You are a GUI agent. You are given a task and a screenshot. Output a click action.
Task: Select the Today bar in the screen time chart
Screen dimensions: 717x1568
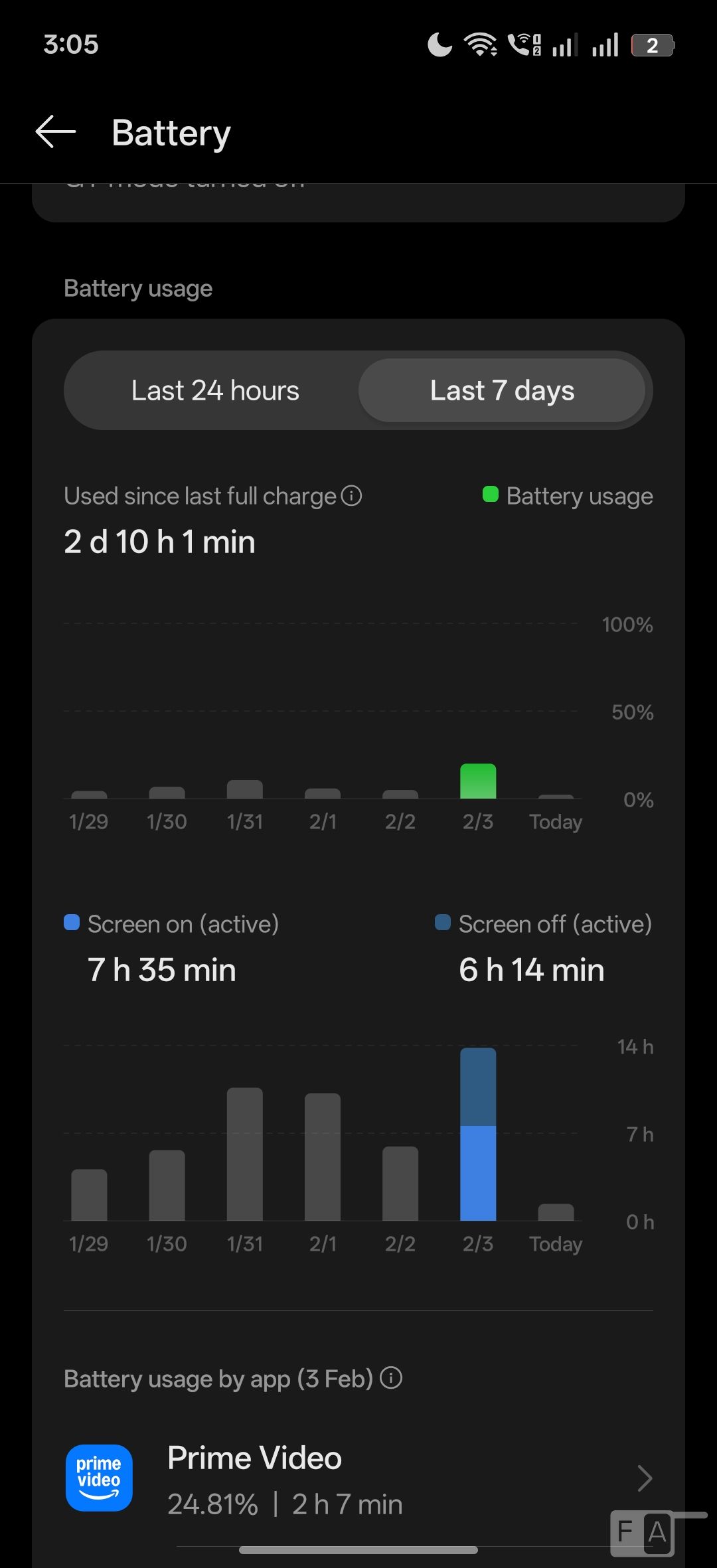556,1212
